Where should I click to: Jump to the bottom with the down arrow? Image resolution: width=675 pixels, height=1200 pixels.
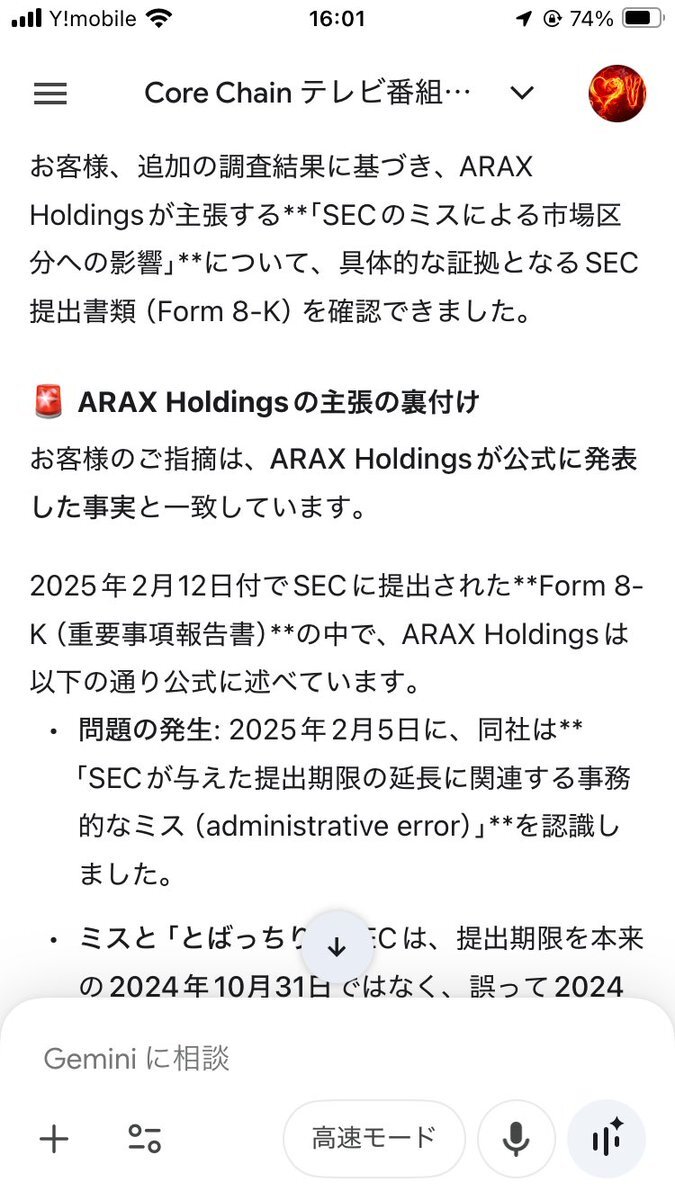337,947
